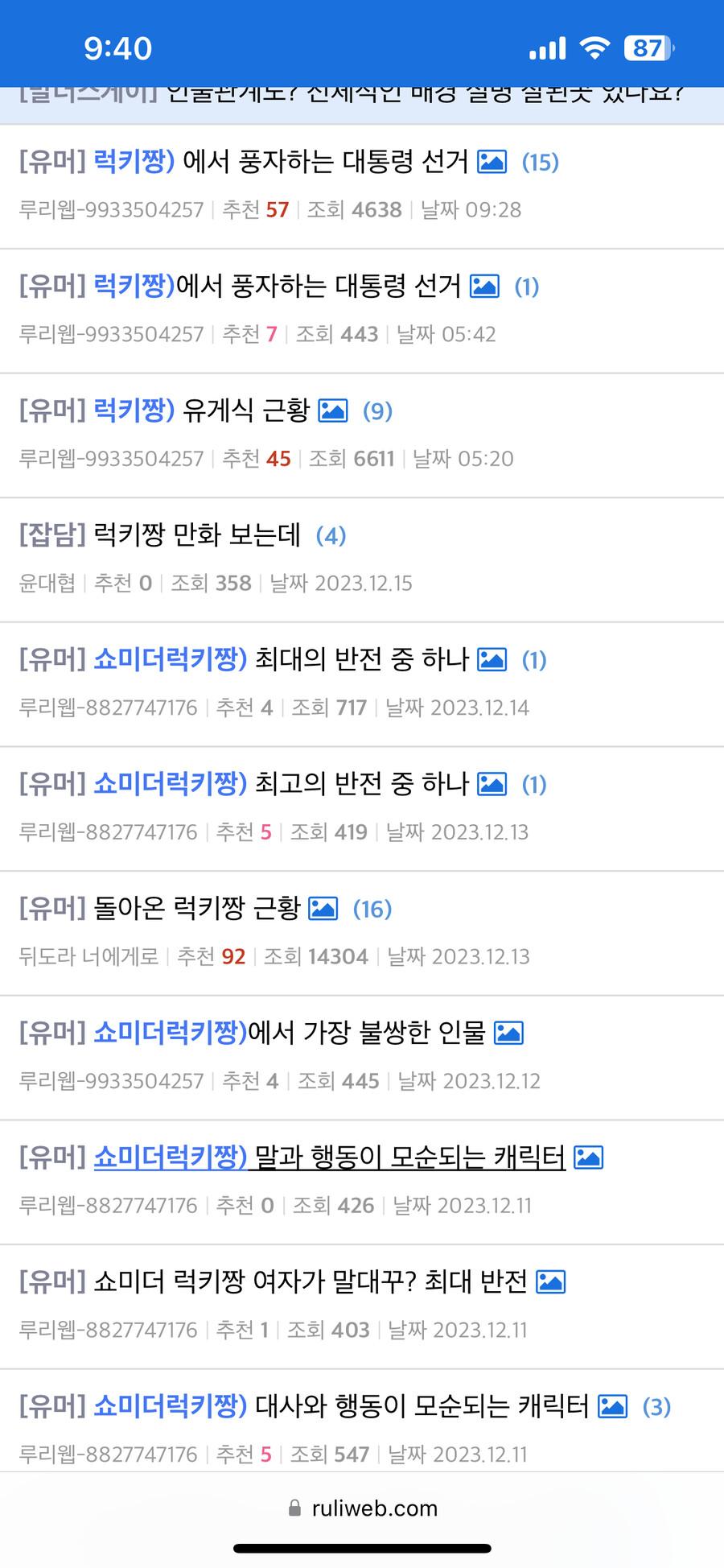Tap comment count (16) on 돌아온 럭키짱 근황
The width and height of the screenshot is (724, 1568).
373,909
